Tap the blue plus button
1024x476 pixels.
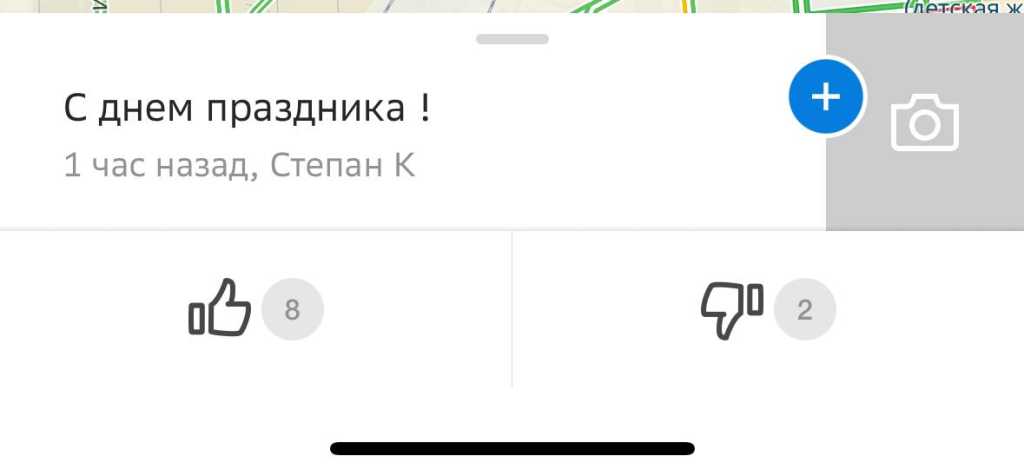click(825, 97)
